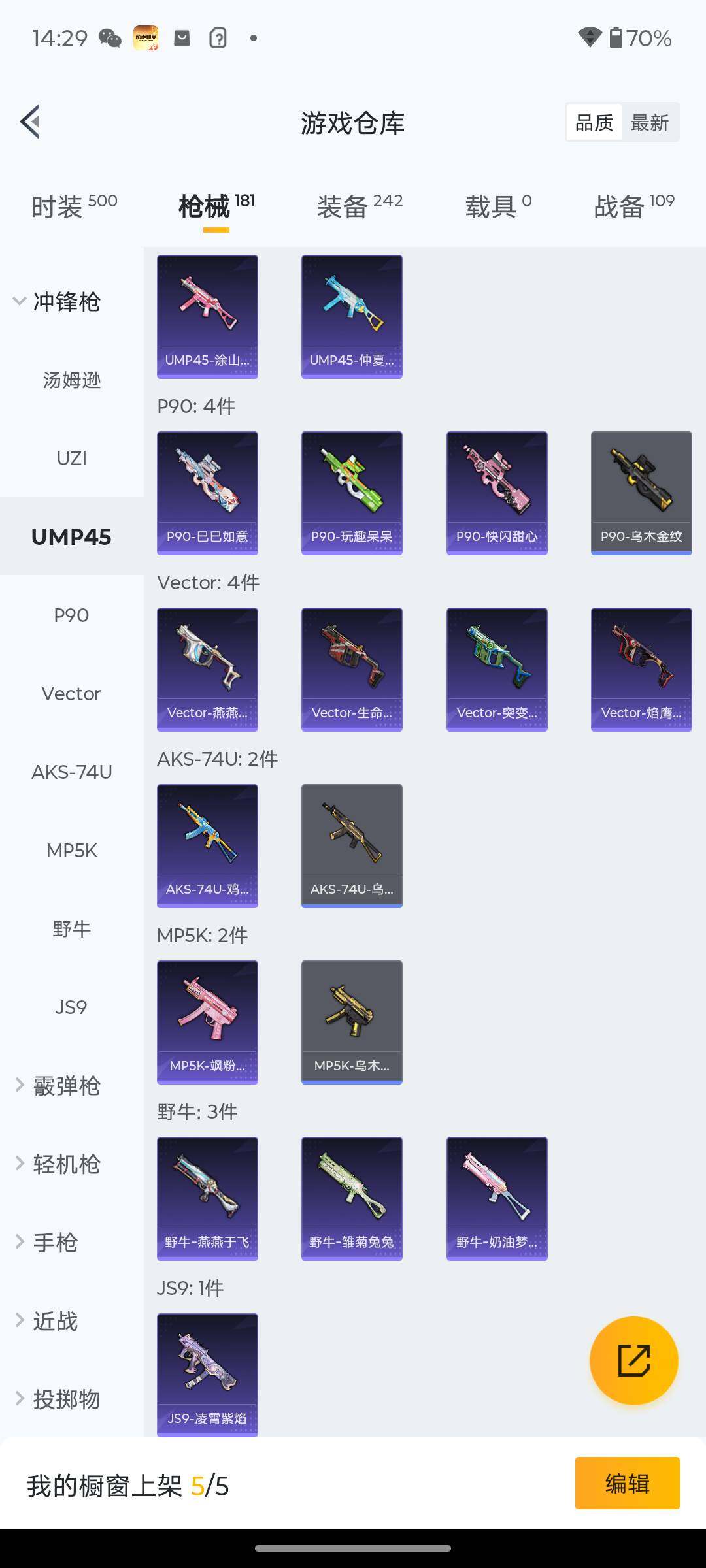The width and height of the screenshot is (706, 1568).
Task: Open the JS9-凌霄紫焰 skin
Action: click(207, 1375)
